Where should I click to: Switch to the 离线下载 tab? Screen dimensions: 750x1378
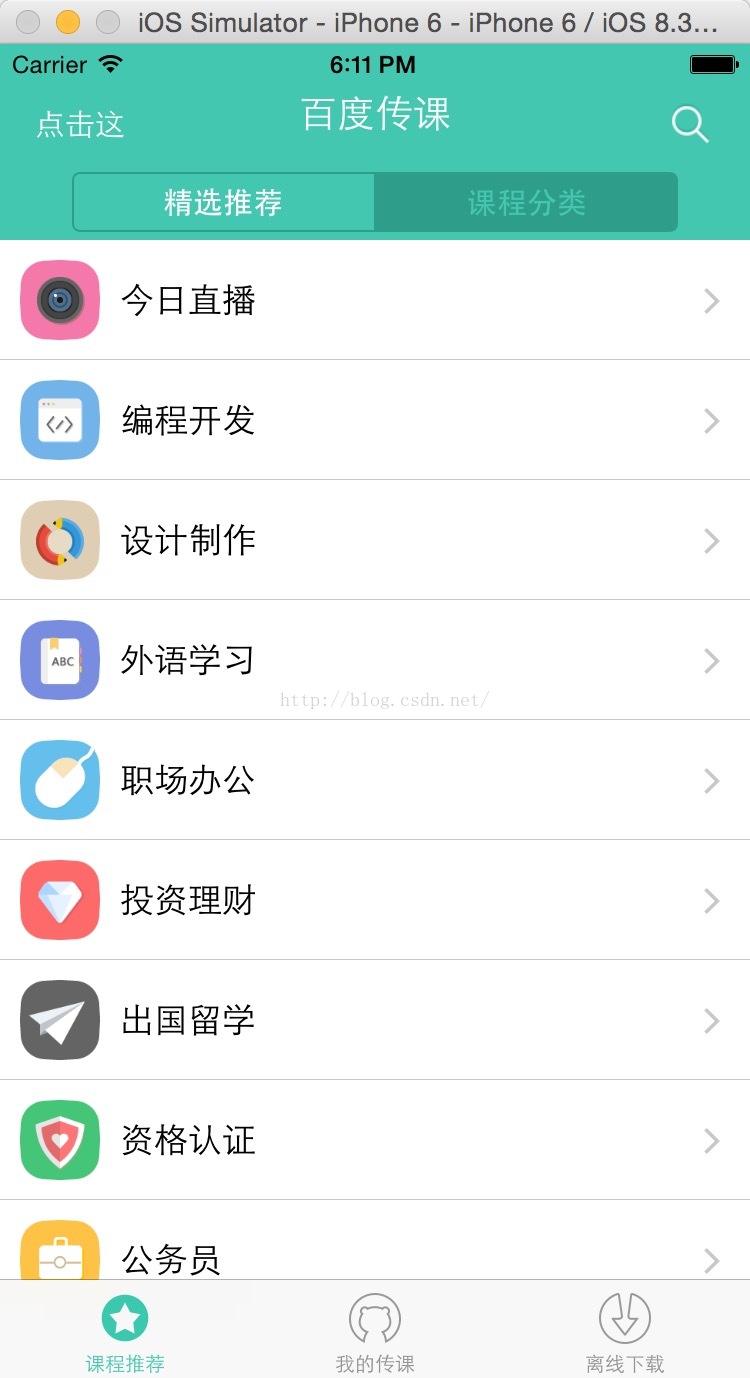tap(625, 1332)
